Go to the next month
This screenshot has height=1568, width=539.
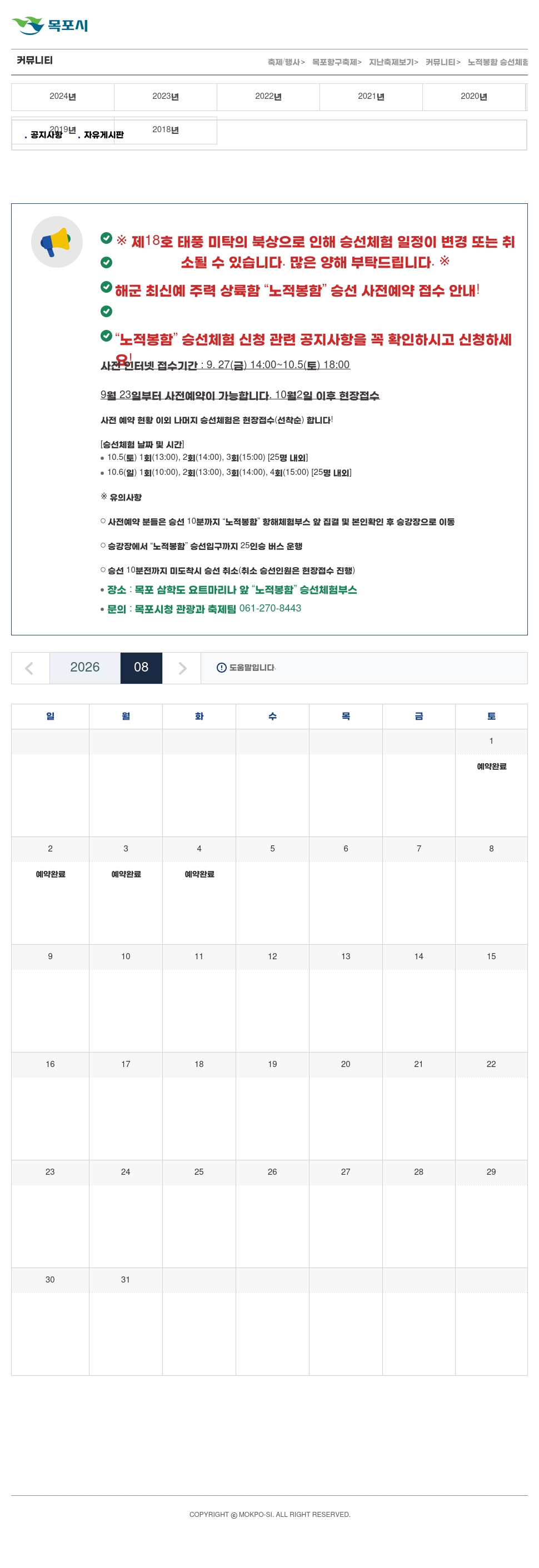click(182, 668)
